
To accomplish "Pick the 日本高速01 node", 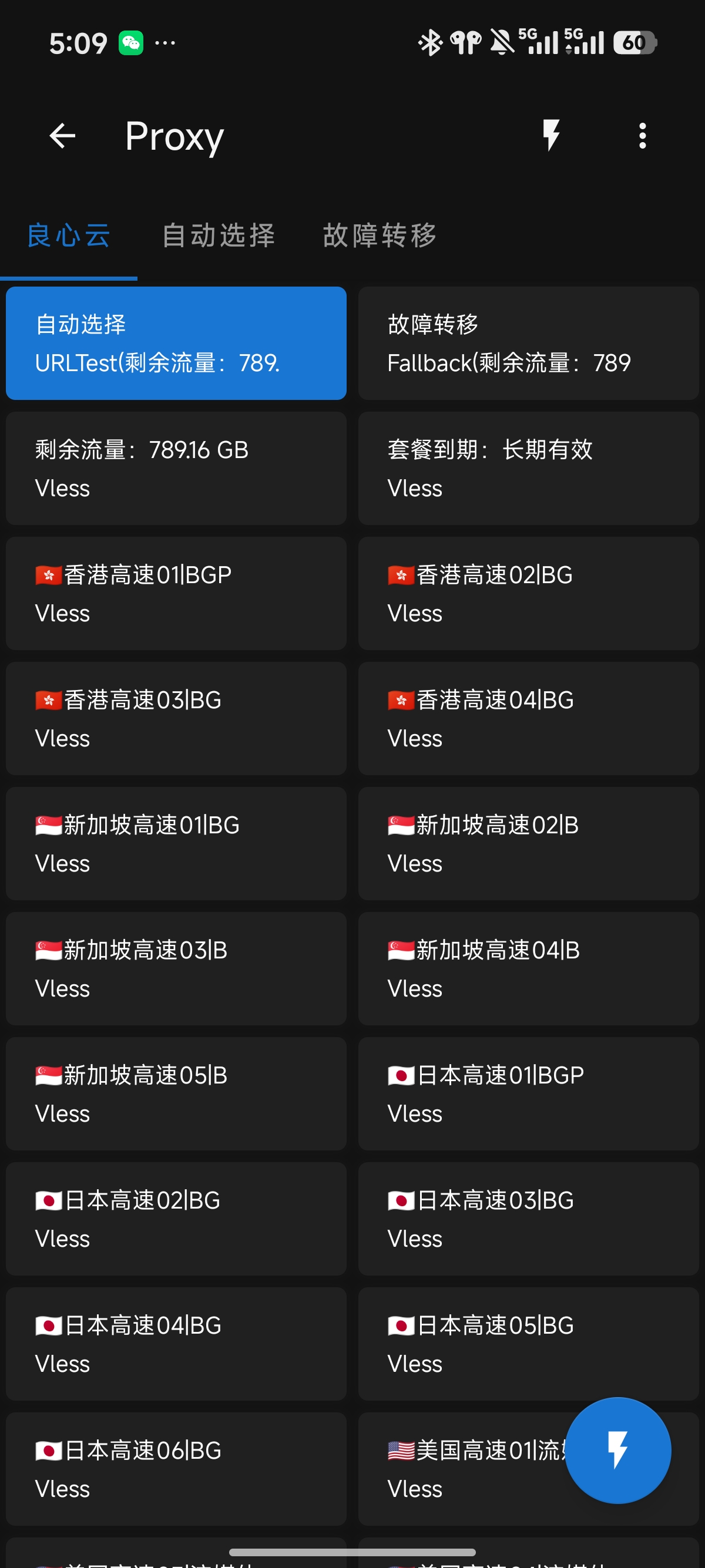I will coord(528,1094).
